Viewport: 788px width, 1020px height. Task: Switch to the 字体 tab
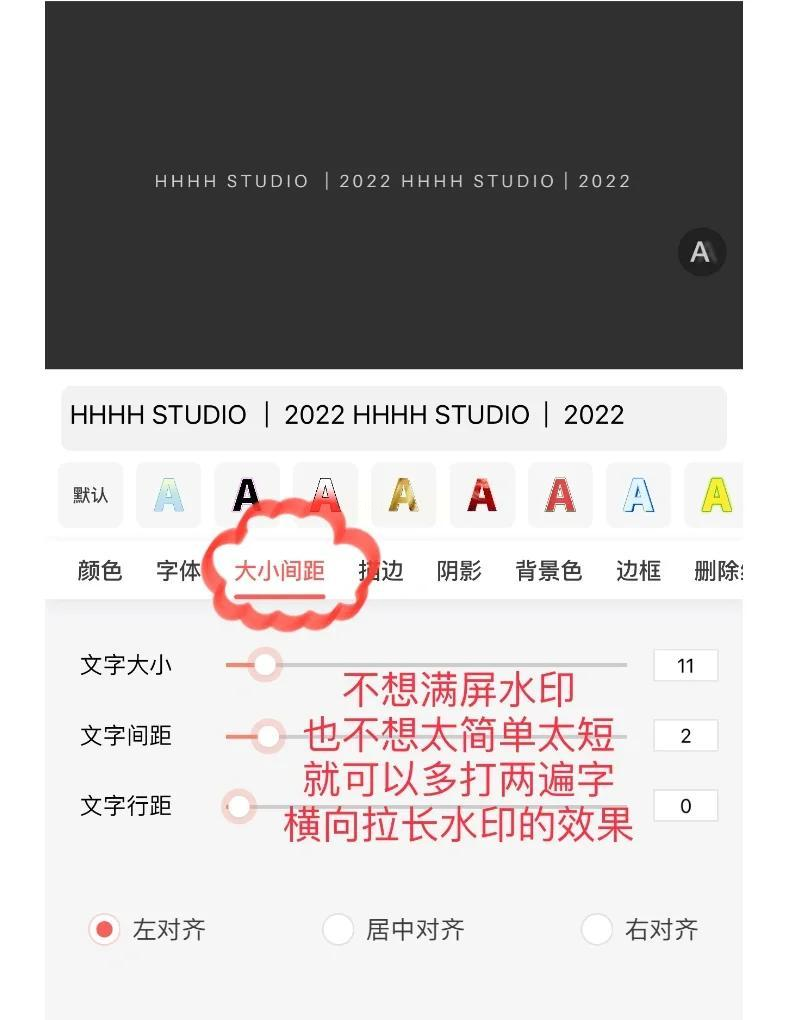pos(178,571)
